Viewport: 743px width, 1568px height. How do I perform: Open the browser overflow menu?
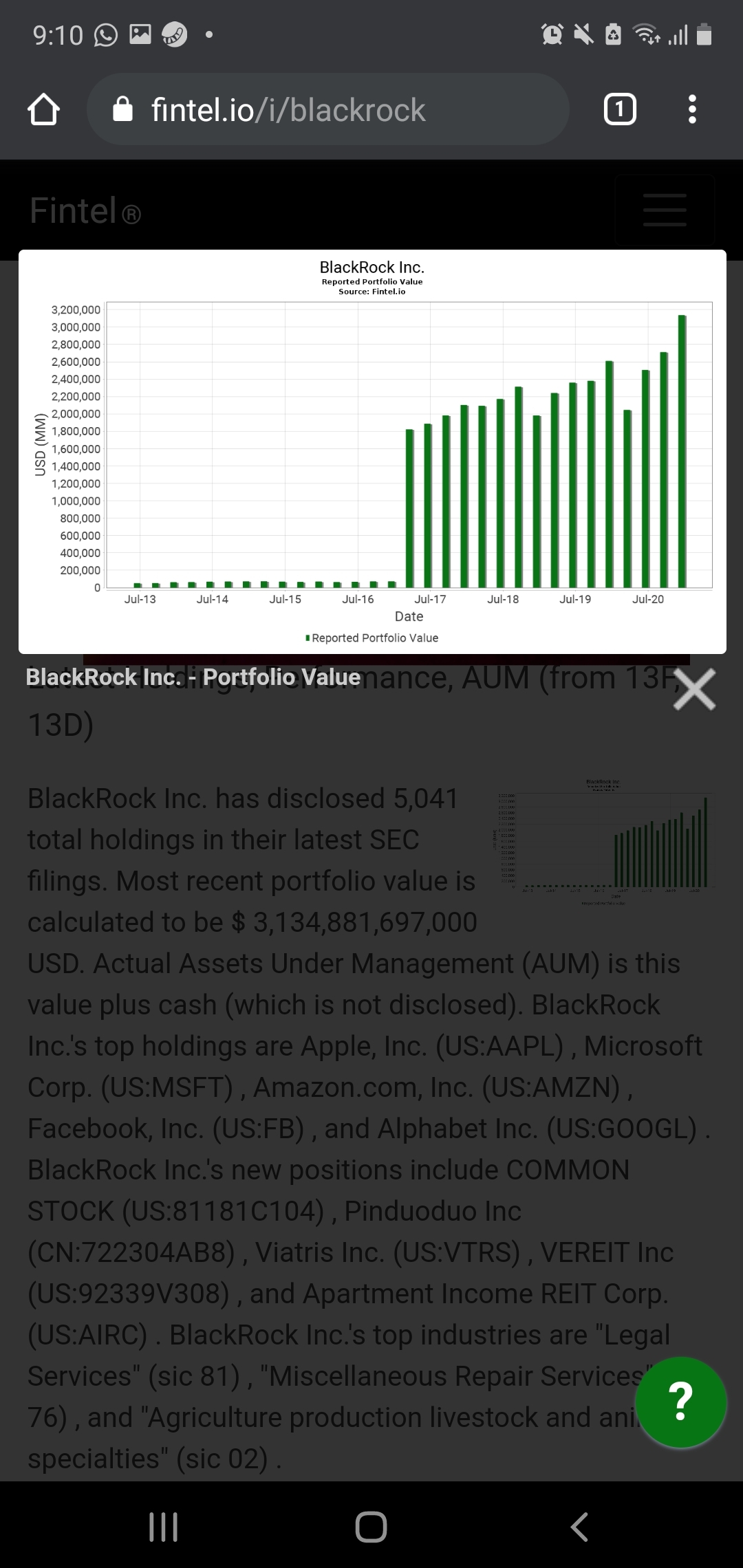click(692, 110)
